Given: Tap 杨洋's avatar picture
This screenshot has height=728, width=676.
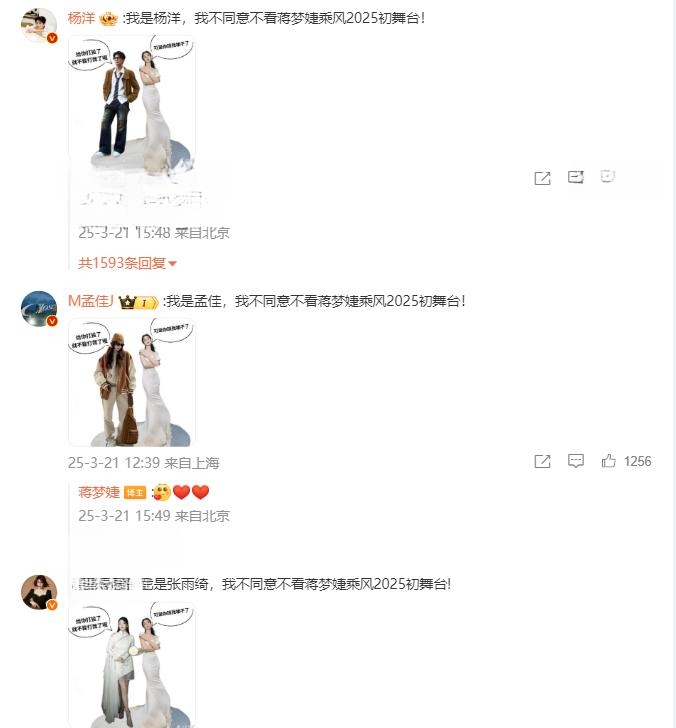Looking at the screenshot, I should [38, 25].
